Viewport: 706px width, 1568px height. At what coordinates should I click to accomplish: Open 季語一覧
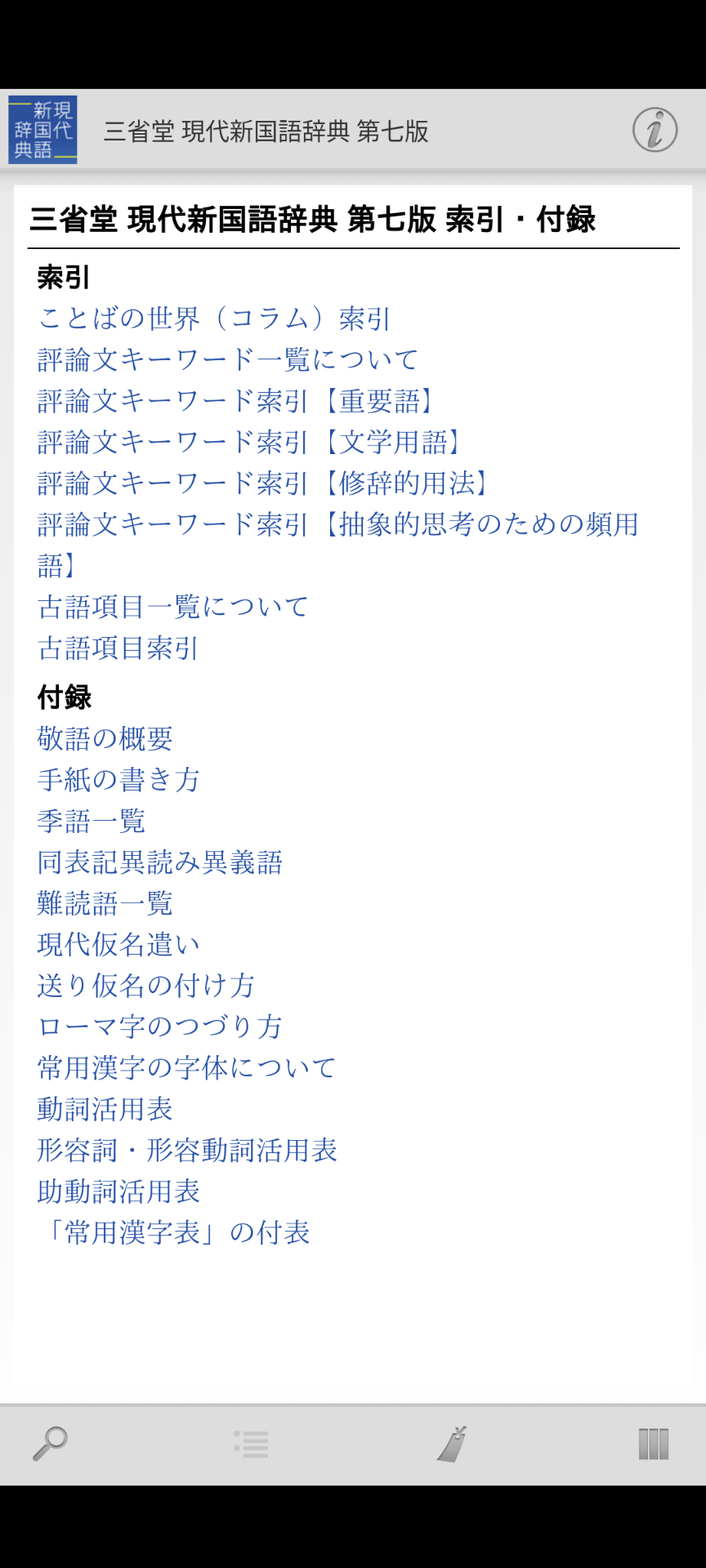(92, 821)
